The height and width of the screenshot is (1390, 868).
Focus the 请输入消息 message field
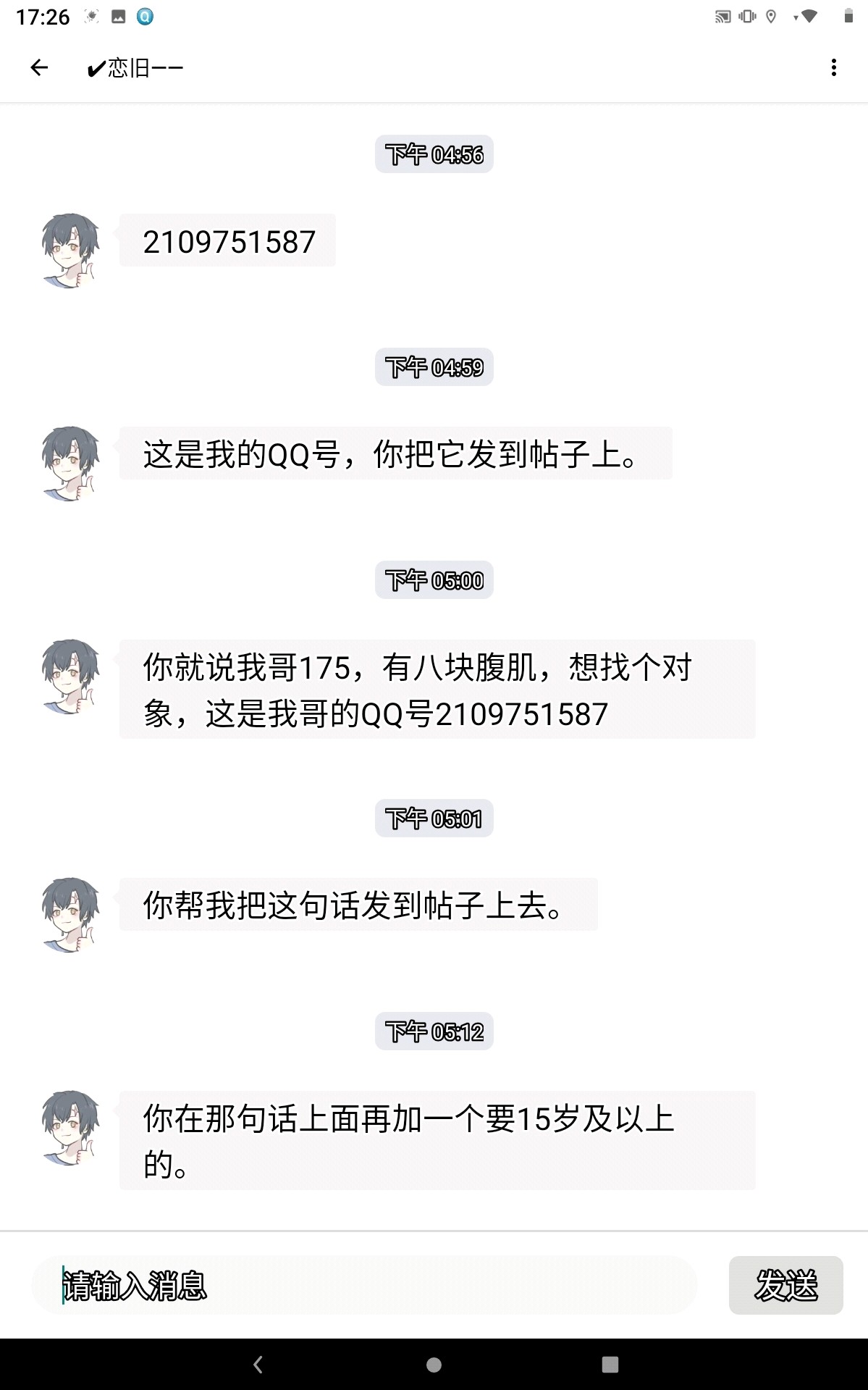(362, 1286)
